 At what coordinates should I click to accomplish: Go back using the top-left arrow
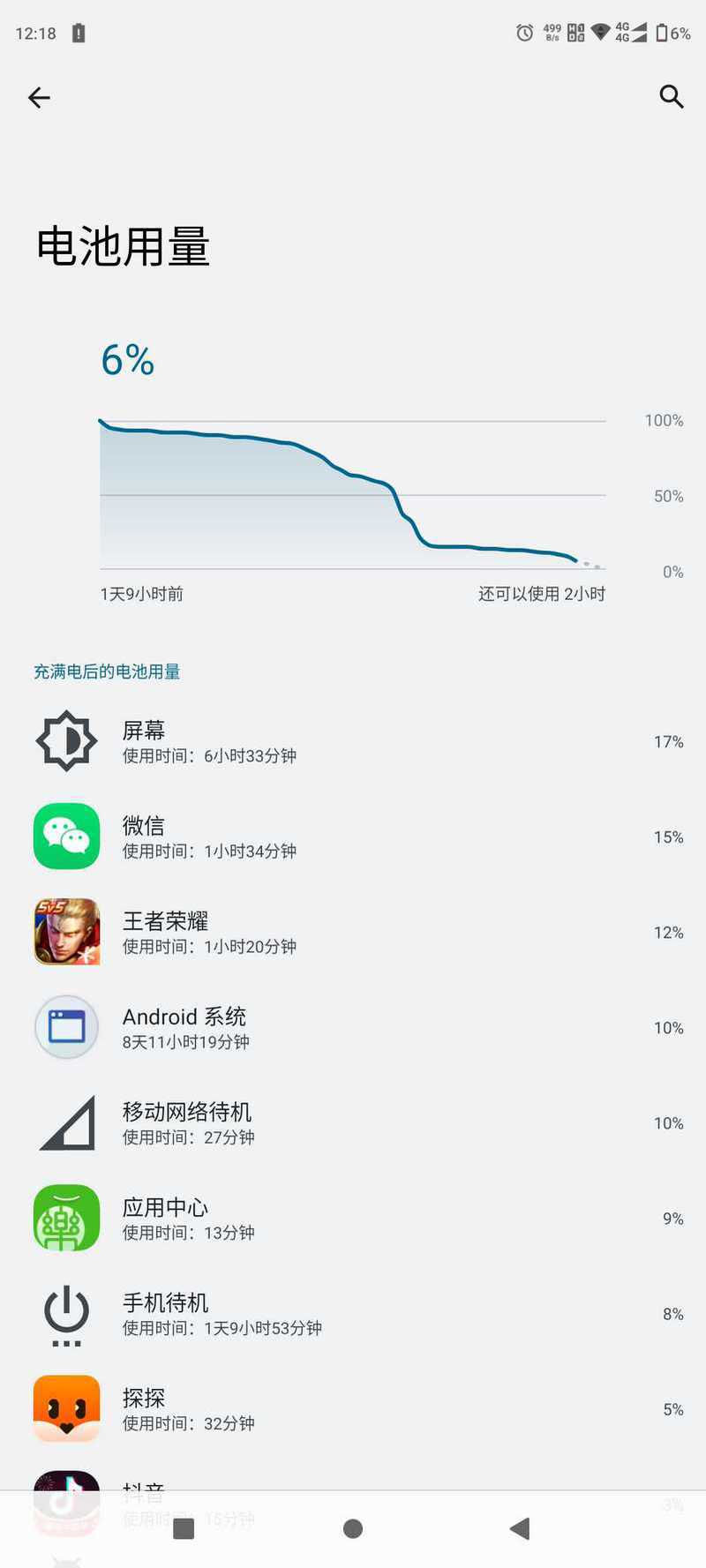pos(39,97)
